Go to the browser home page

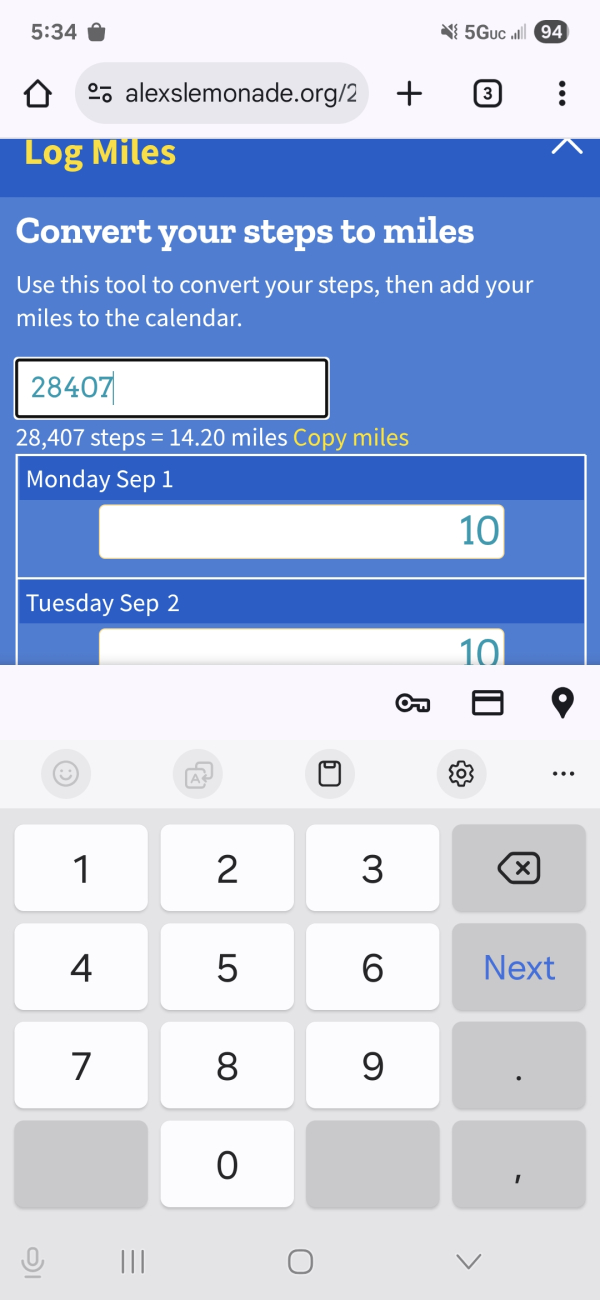37,94
